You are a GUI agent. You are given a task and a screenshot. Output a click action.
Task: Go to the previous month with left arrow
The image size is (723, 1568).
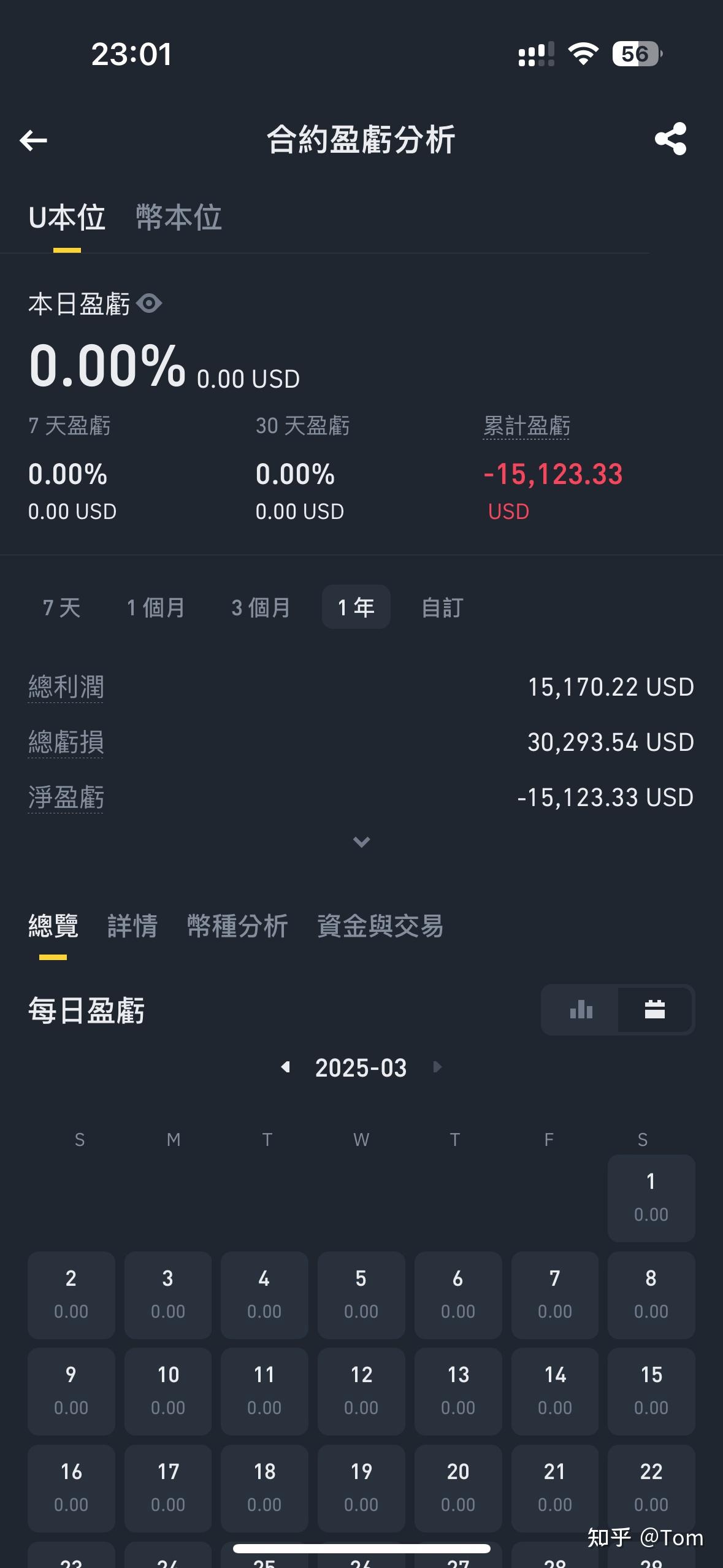pos(286,1067)
